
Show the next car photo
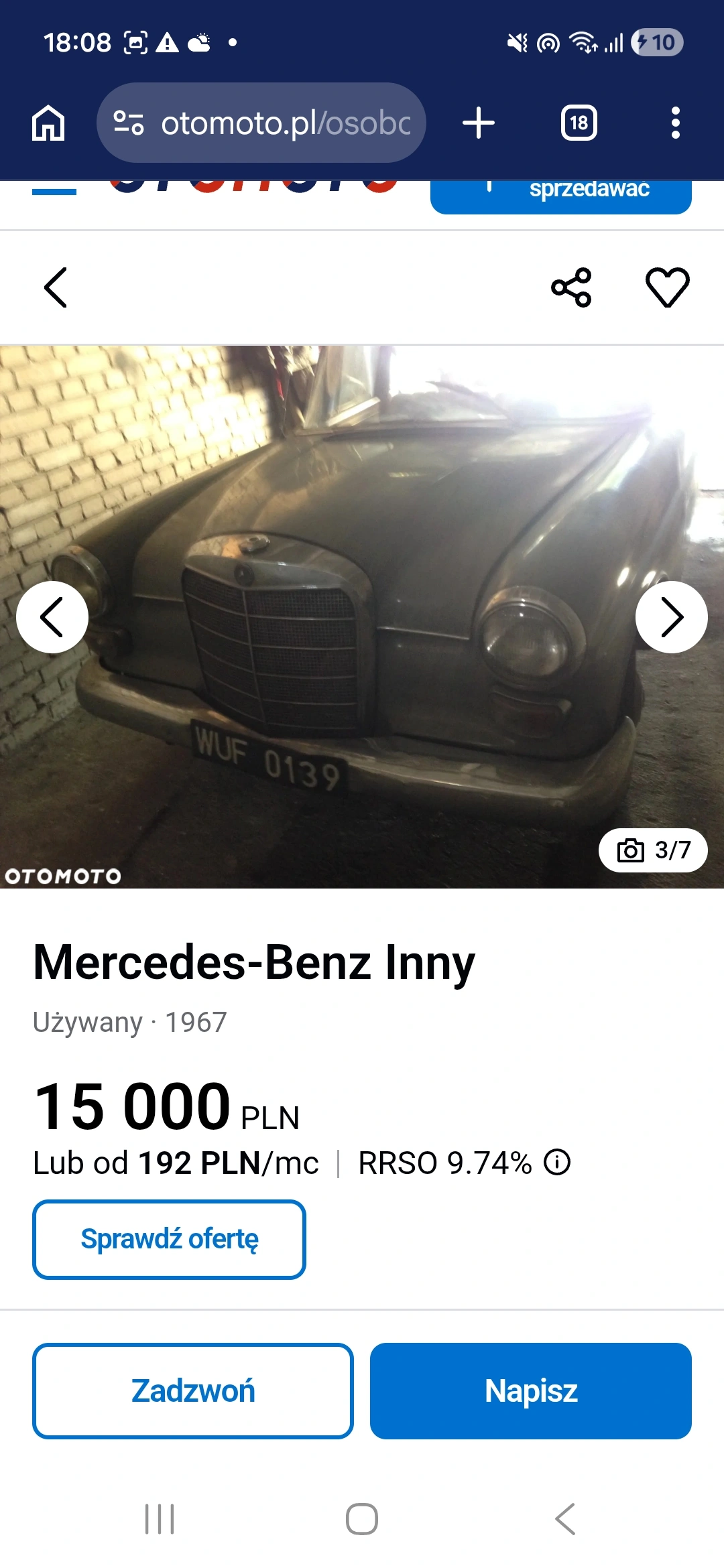672,617
